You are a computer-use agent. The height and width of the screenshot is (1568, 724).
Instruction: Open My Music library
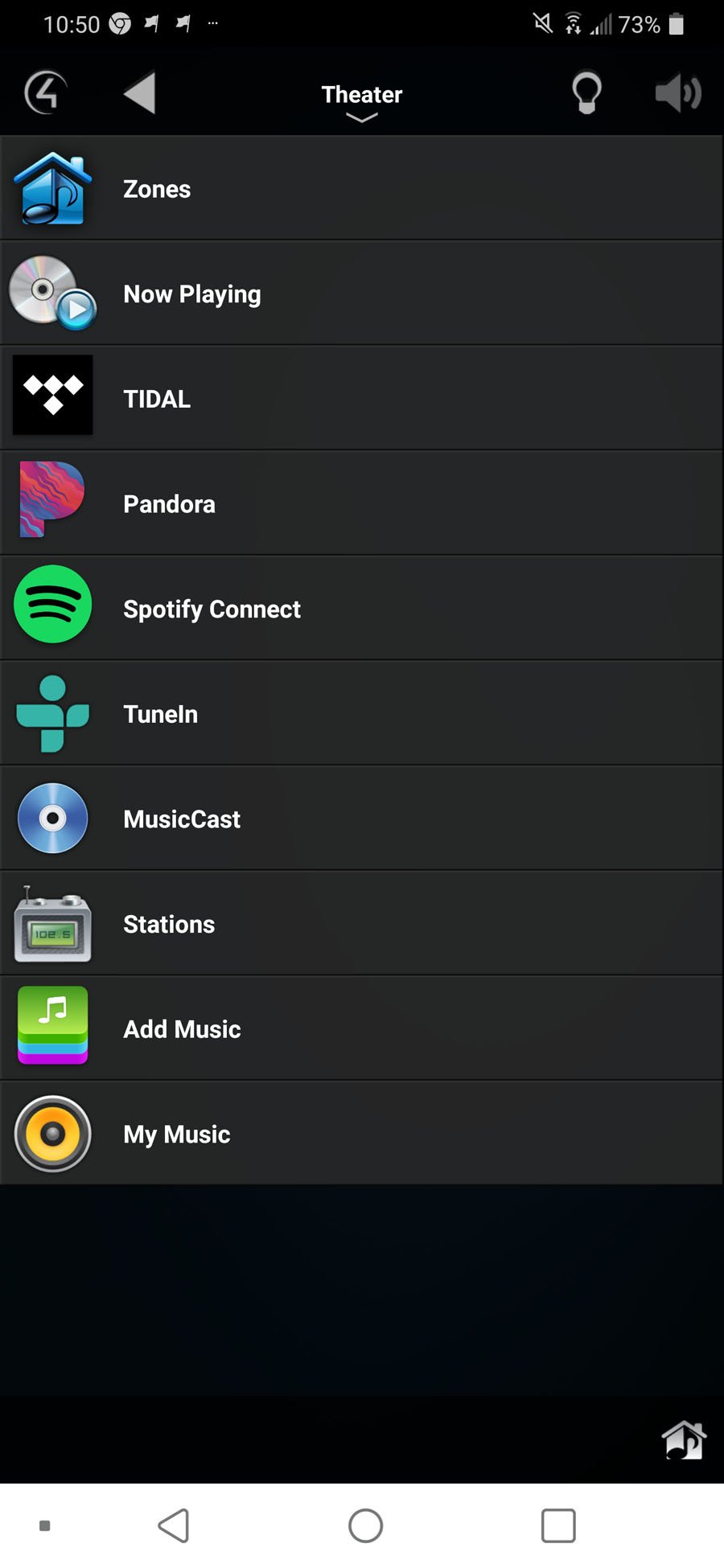pos(362,1134)
